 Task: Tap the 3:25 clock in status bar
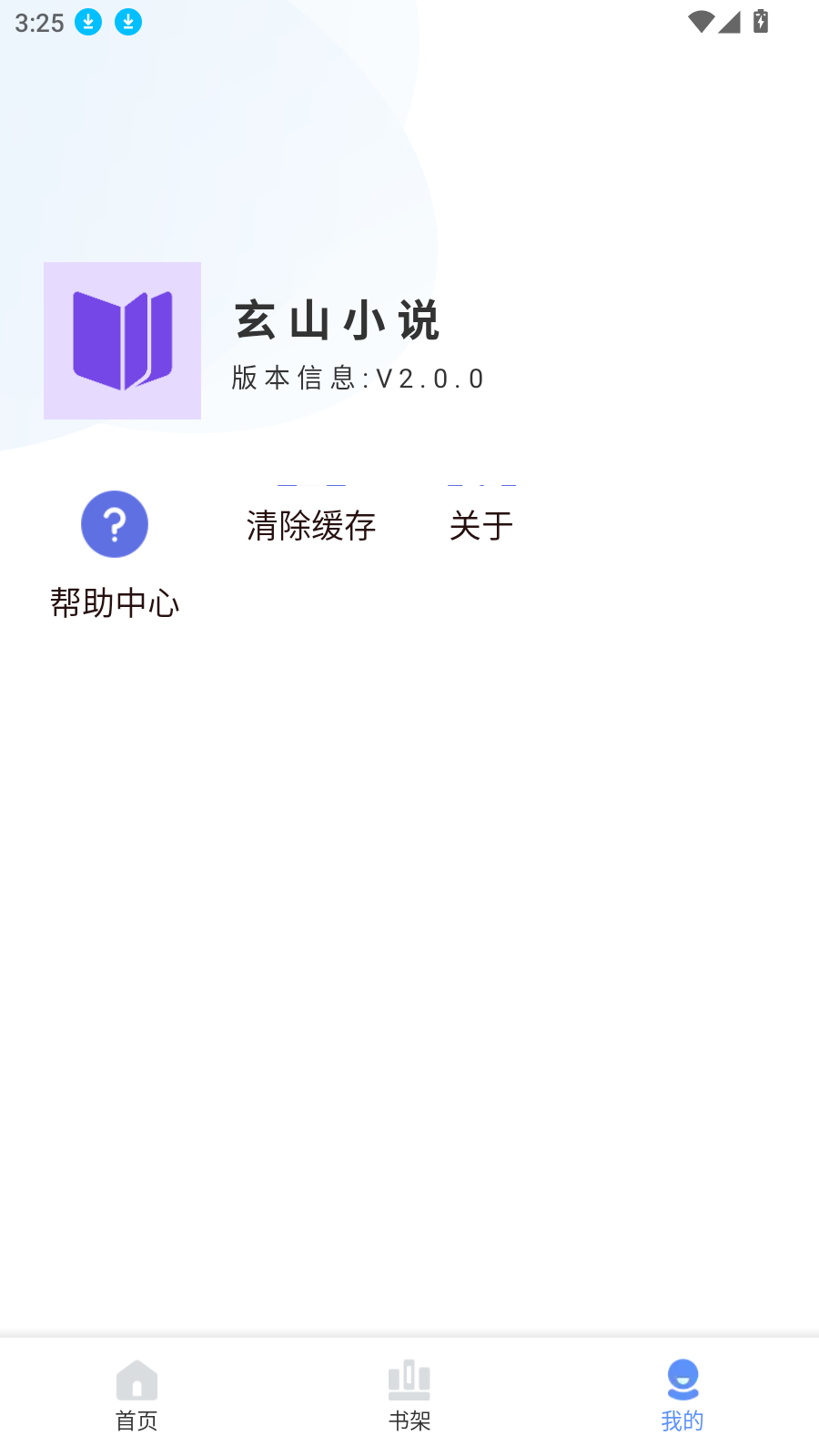(38, 22)
